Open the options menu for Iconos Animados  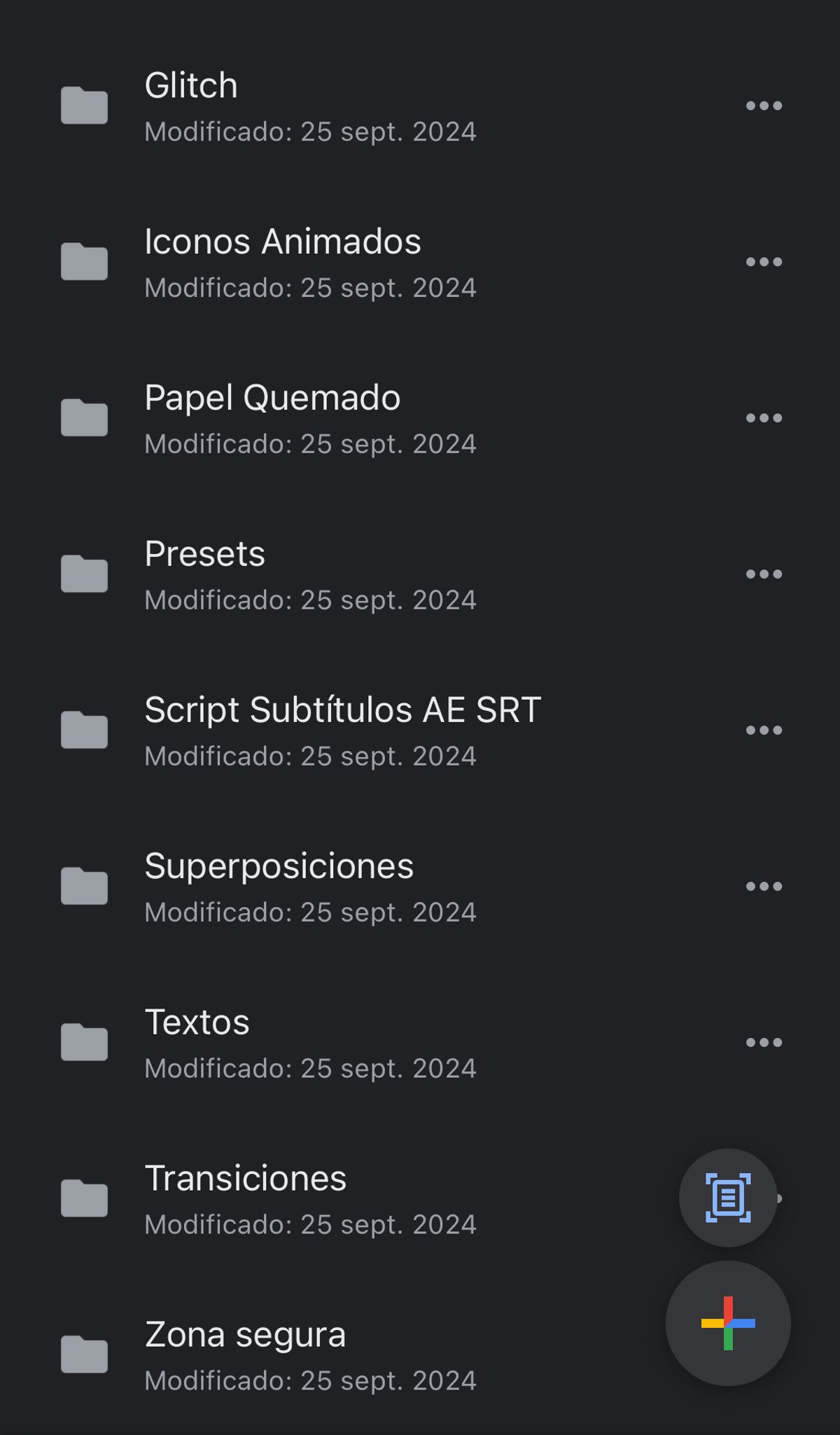[763, 261]
